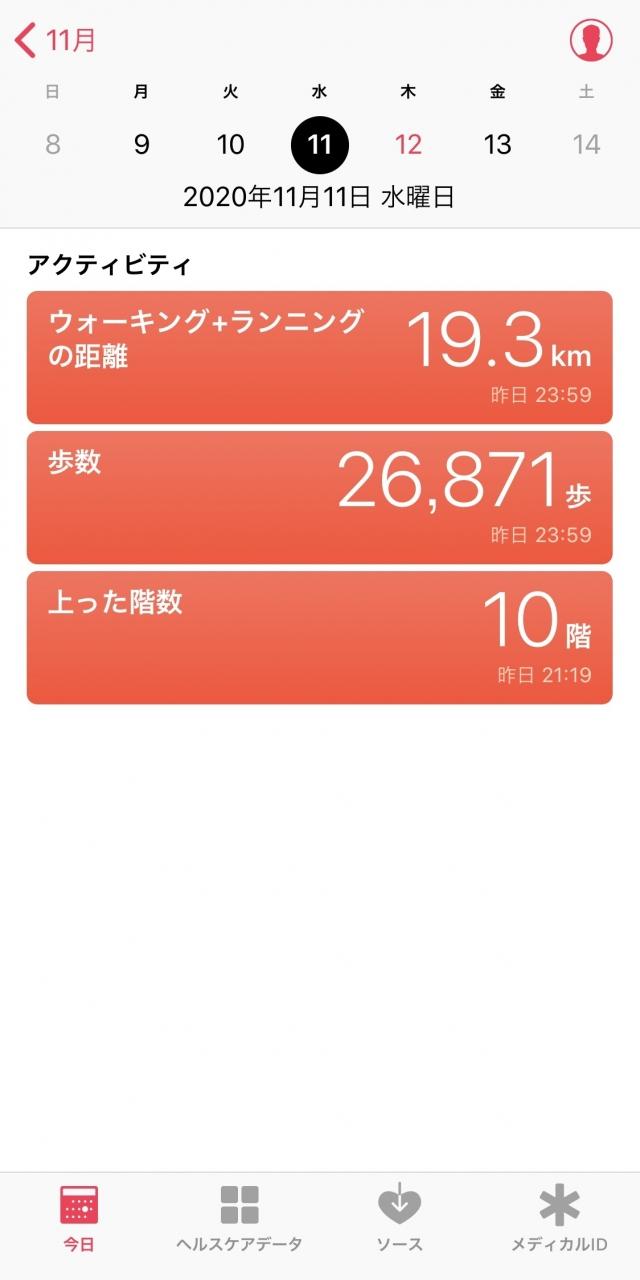640x1280 pixels.
Task: Switch to the メディカルID tab
Action: (x=559, y=1218)
